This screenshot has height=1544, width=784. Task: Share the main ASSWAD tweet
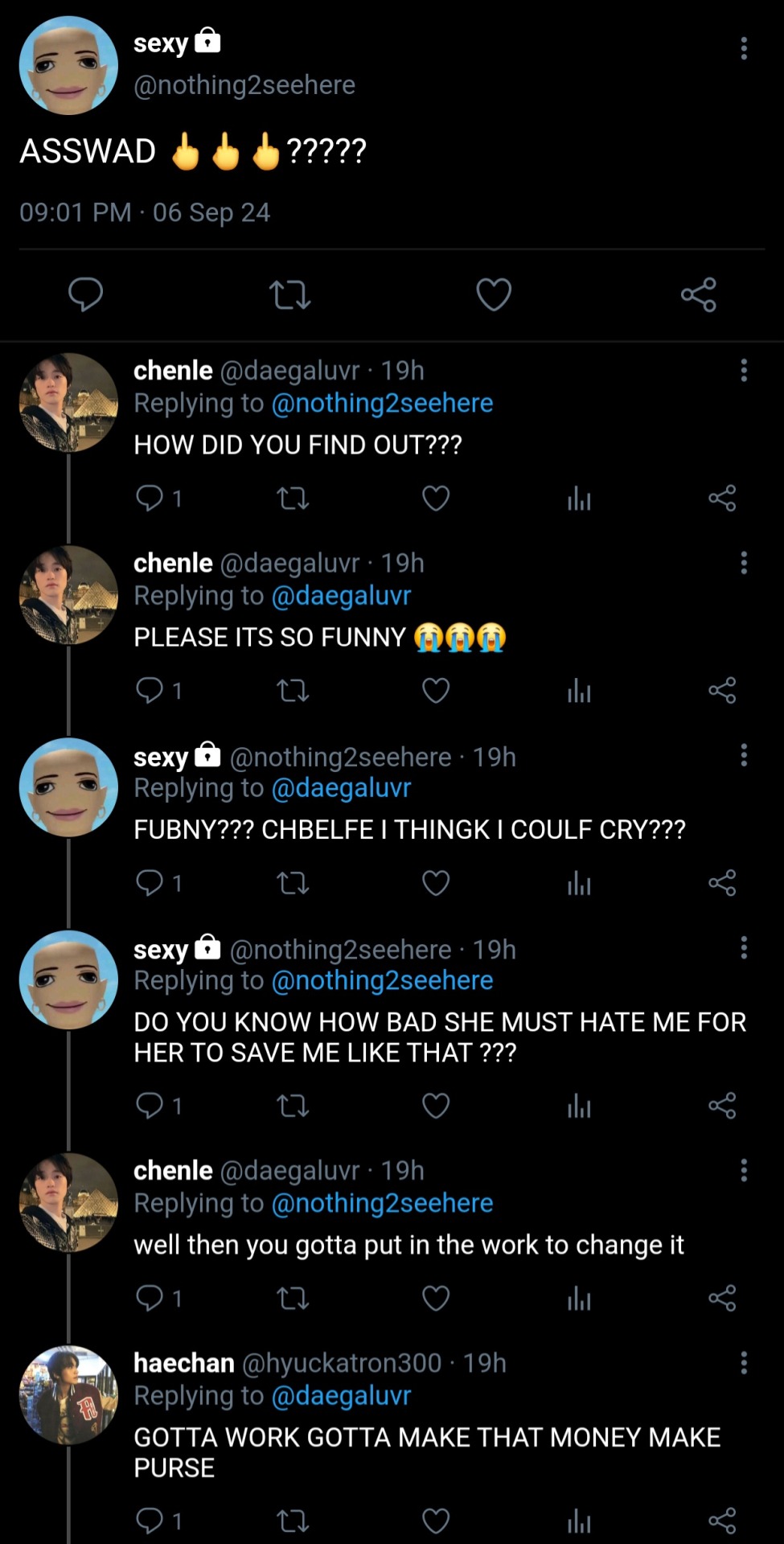698,294
